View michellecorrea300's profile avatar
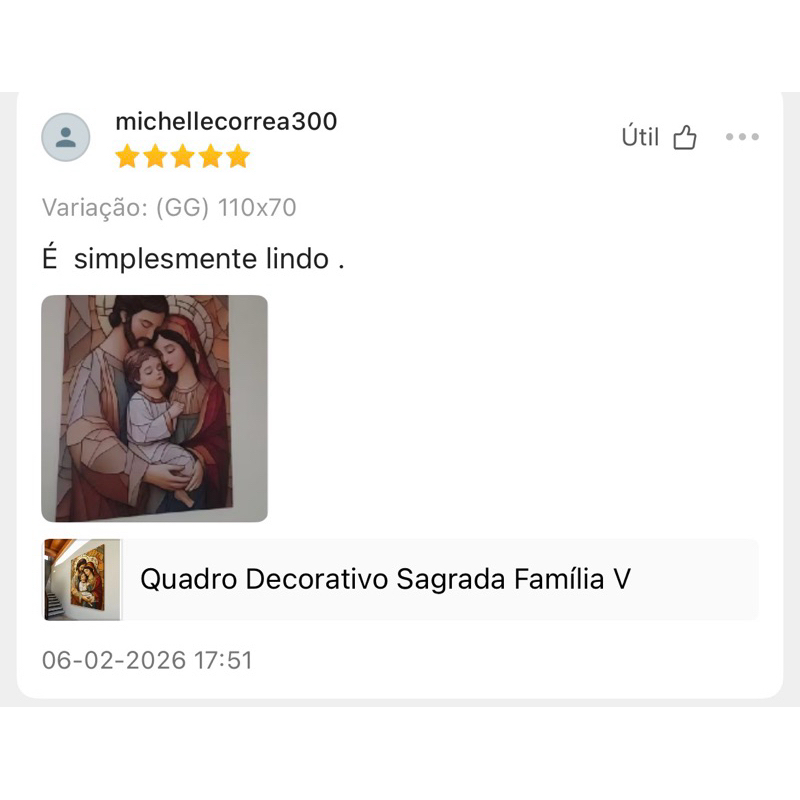This screenshot has height=800, width=800. click(x=66, y=137)
